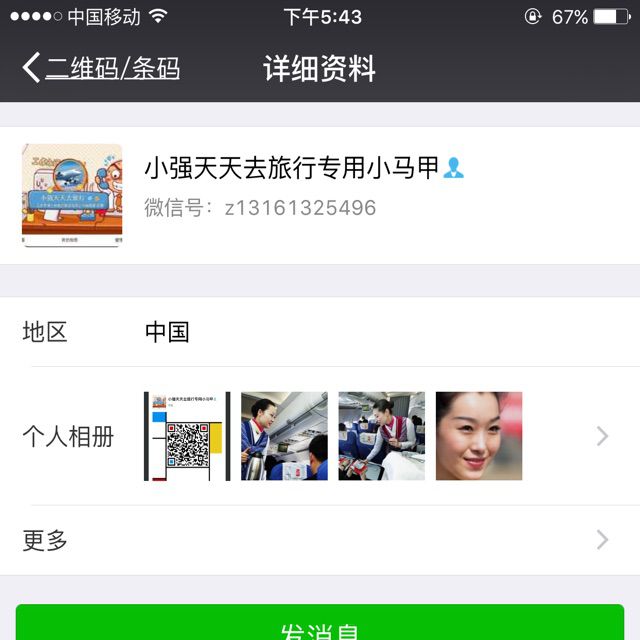Viewport: 640px width, 640px height.
Task: Open the profile avatar picture
Action: click(x=72, y=194)
